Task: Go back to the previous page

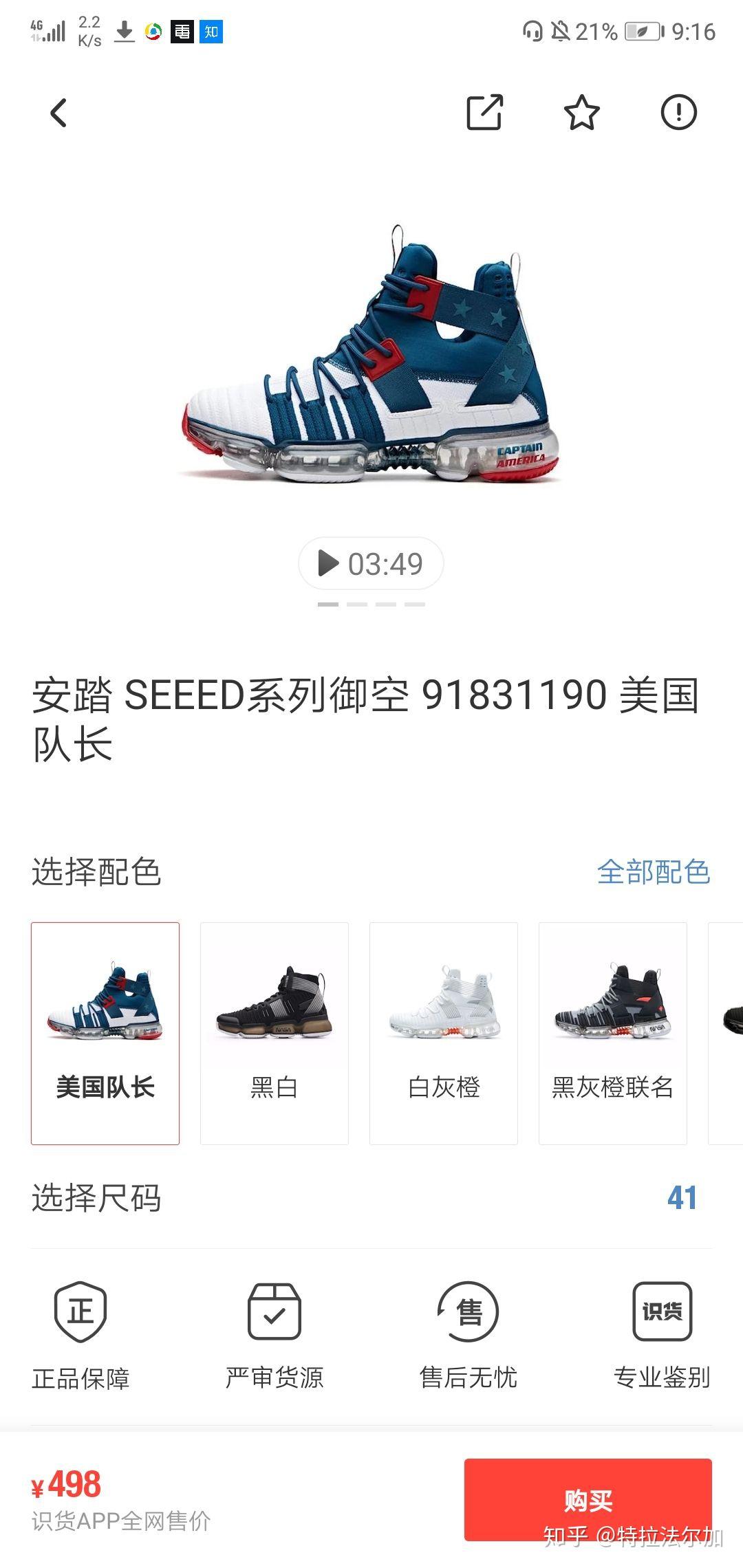Action: (x=59, y=113)
